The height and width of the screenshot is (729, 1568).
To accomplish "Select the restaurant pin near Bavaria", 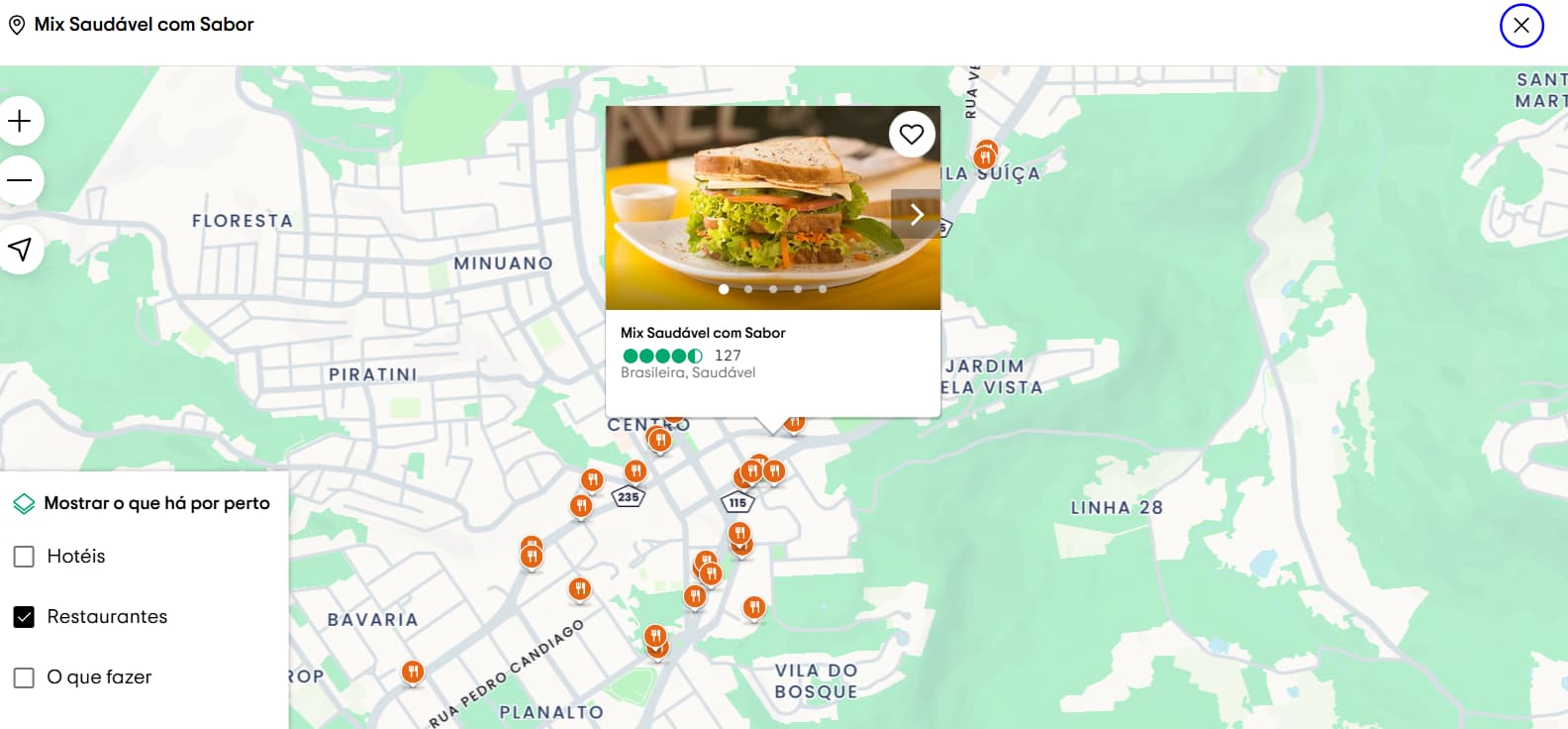I will pos(413,672).
